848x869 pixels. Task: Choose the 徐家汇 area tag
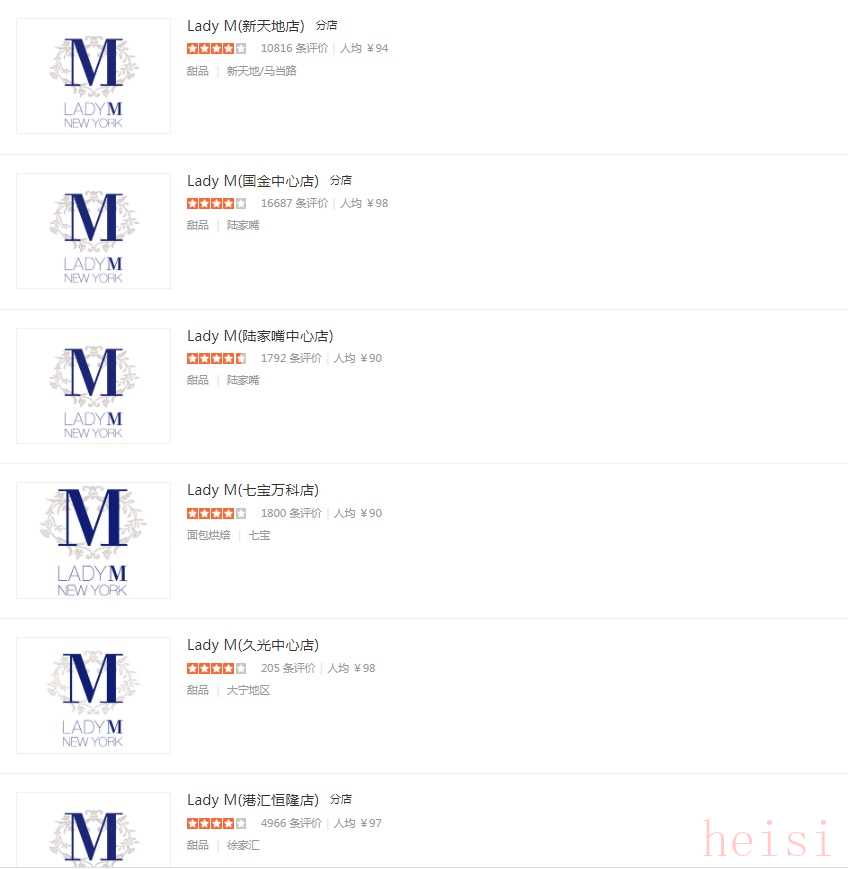point(243,845)
